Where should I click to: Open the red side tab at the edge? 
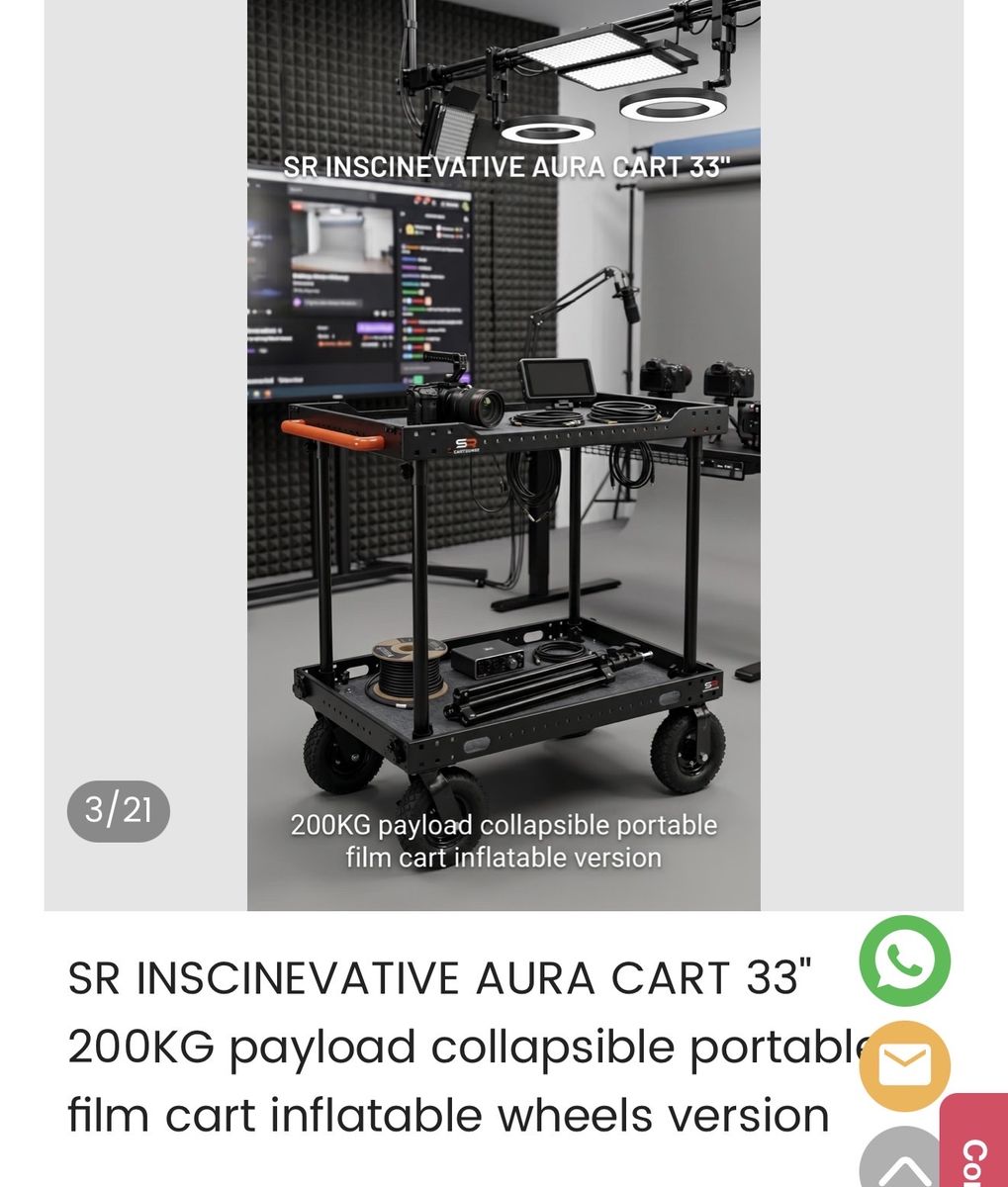click(x=975, y=1141)
